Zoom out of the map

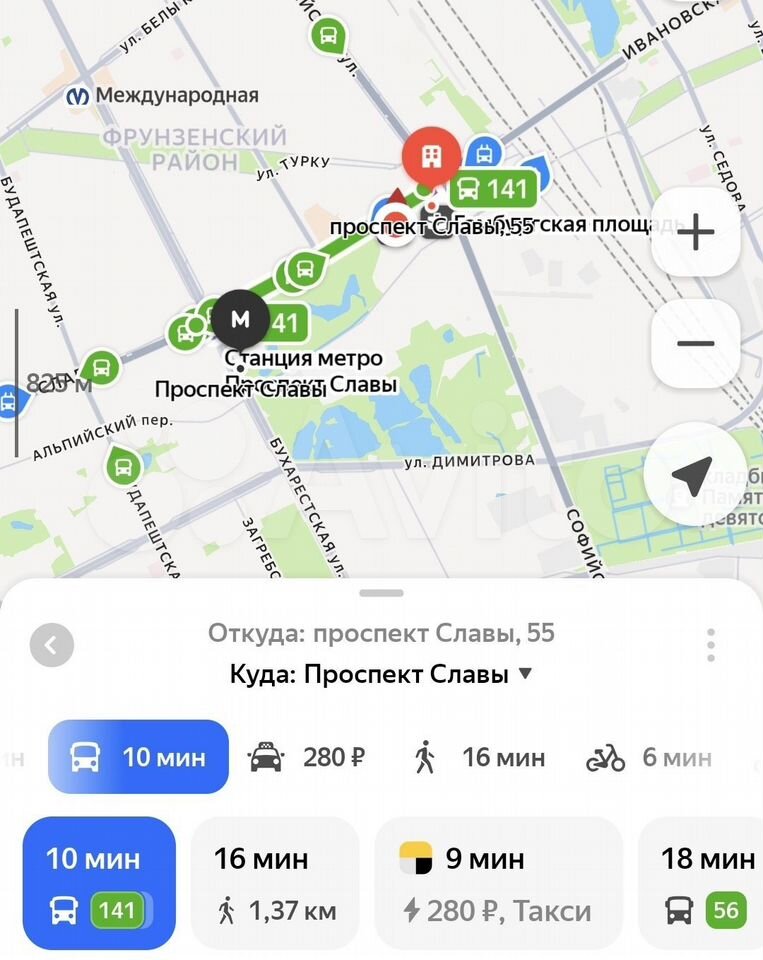[695, 343]
